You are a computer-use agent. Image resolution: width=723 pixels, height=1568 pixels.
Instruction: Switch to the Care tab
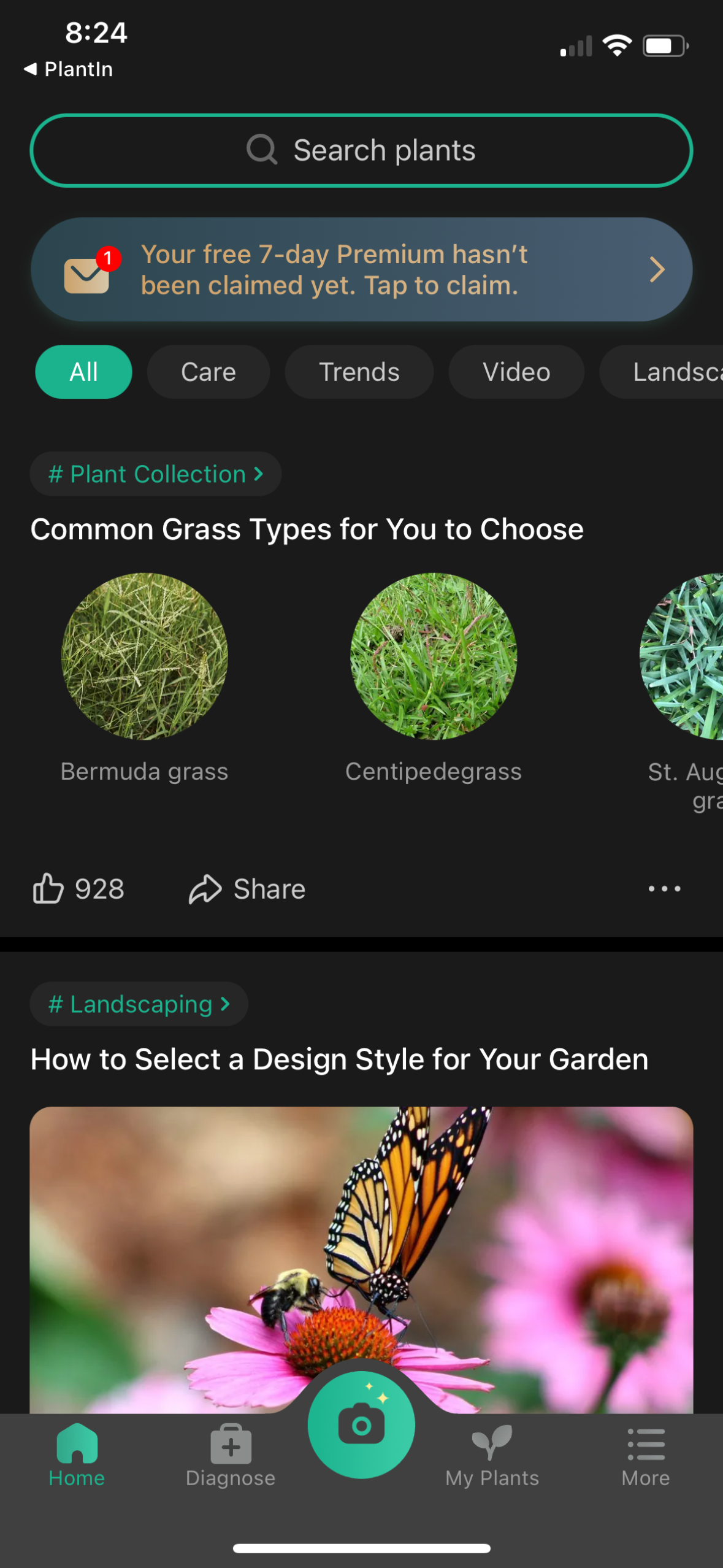[x=208, y=371]
